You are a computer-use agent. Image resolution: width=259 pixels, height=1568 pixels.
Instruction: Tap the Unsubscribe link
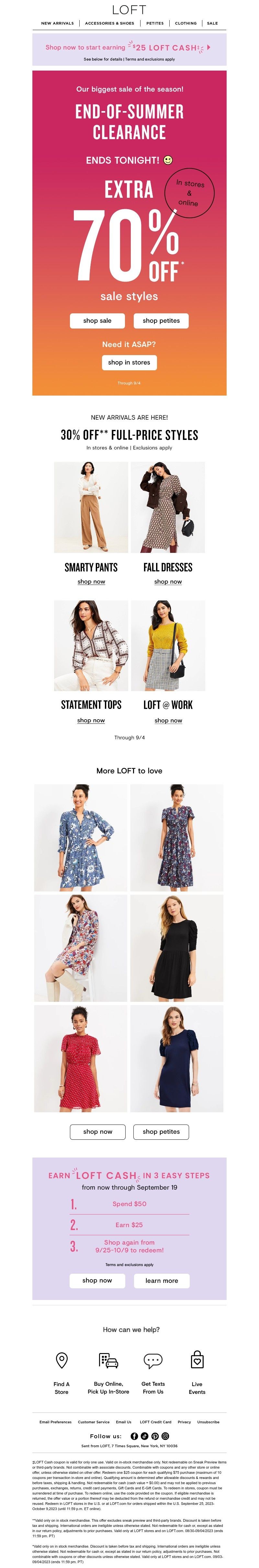point(208,1423)
